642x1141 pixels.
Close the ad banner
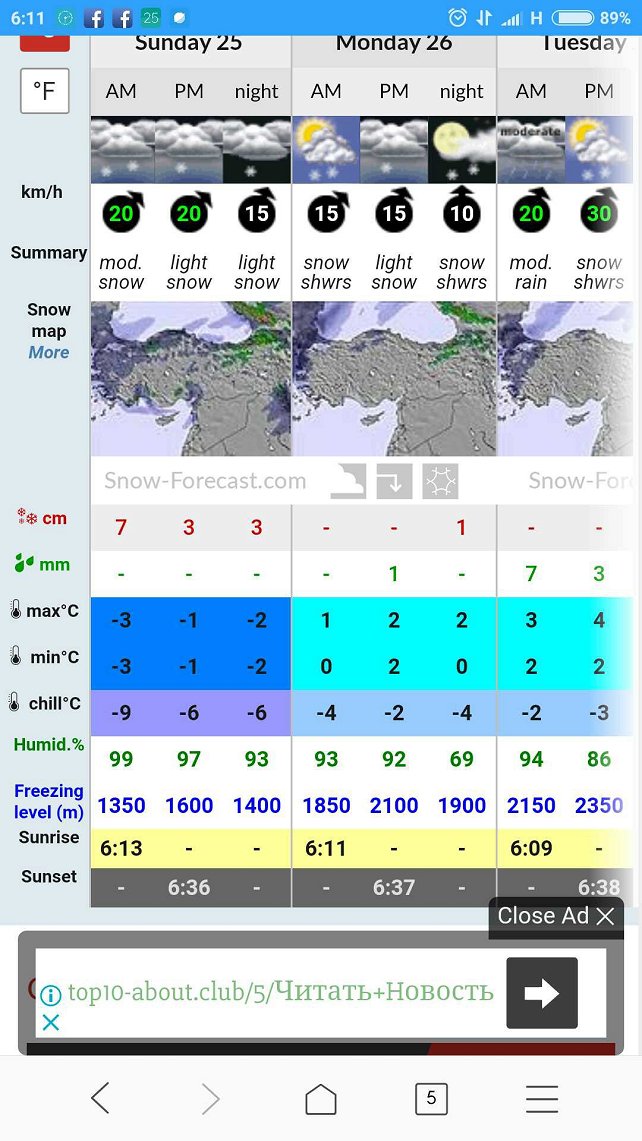[556, 916]
